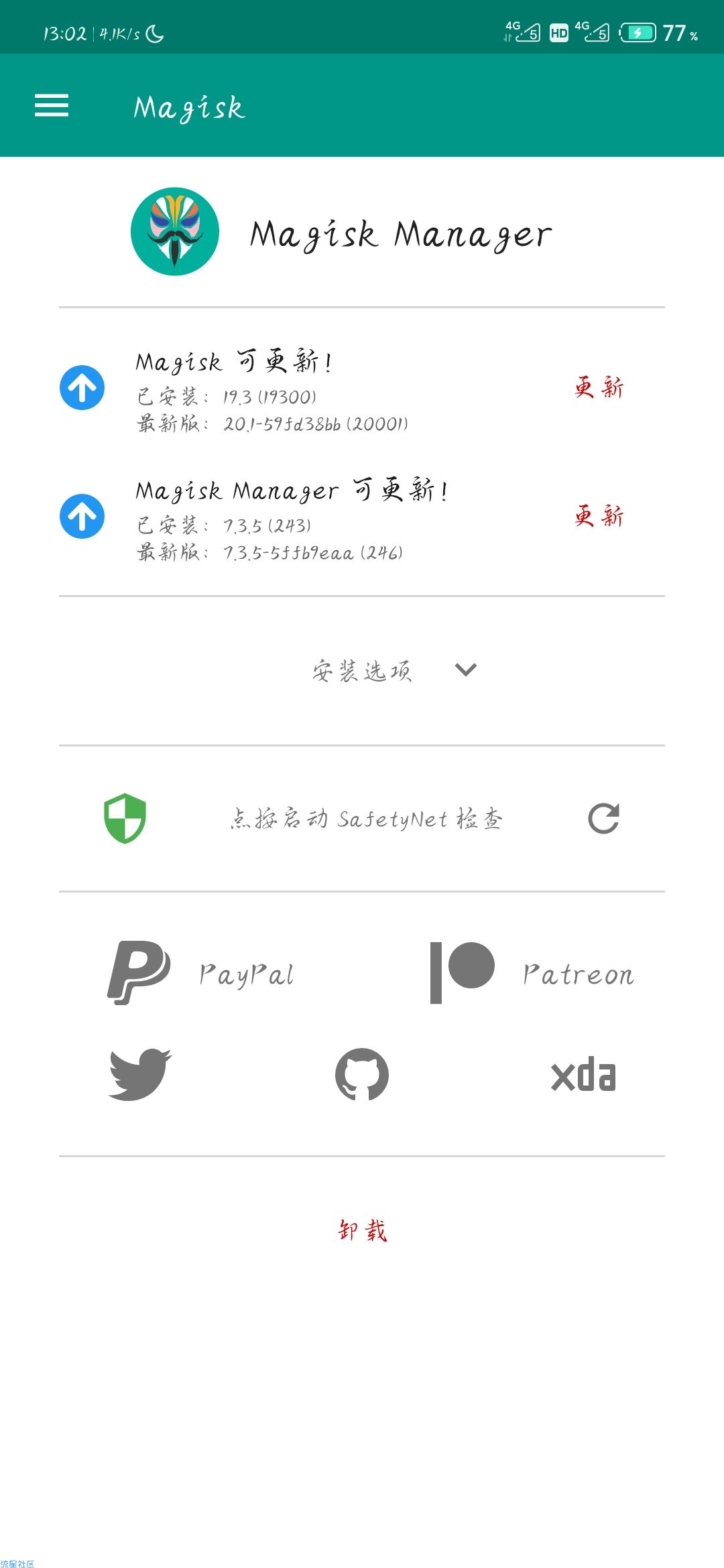Tap 更新 next to Magisk Manager 可更新

click(x=599, y=516)
